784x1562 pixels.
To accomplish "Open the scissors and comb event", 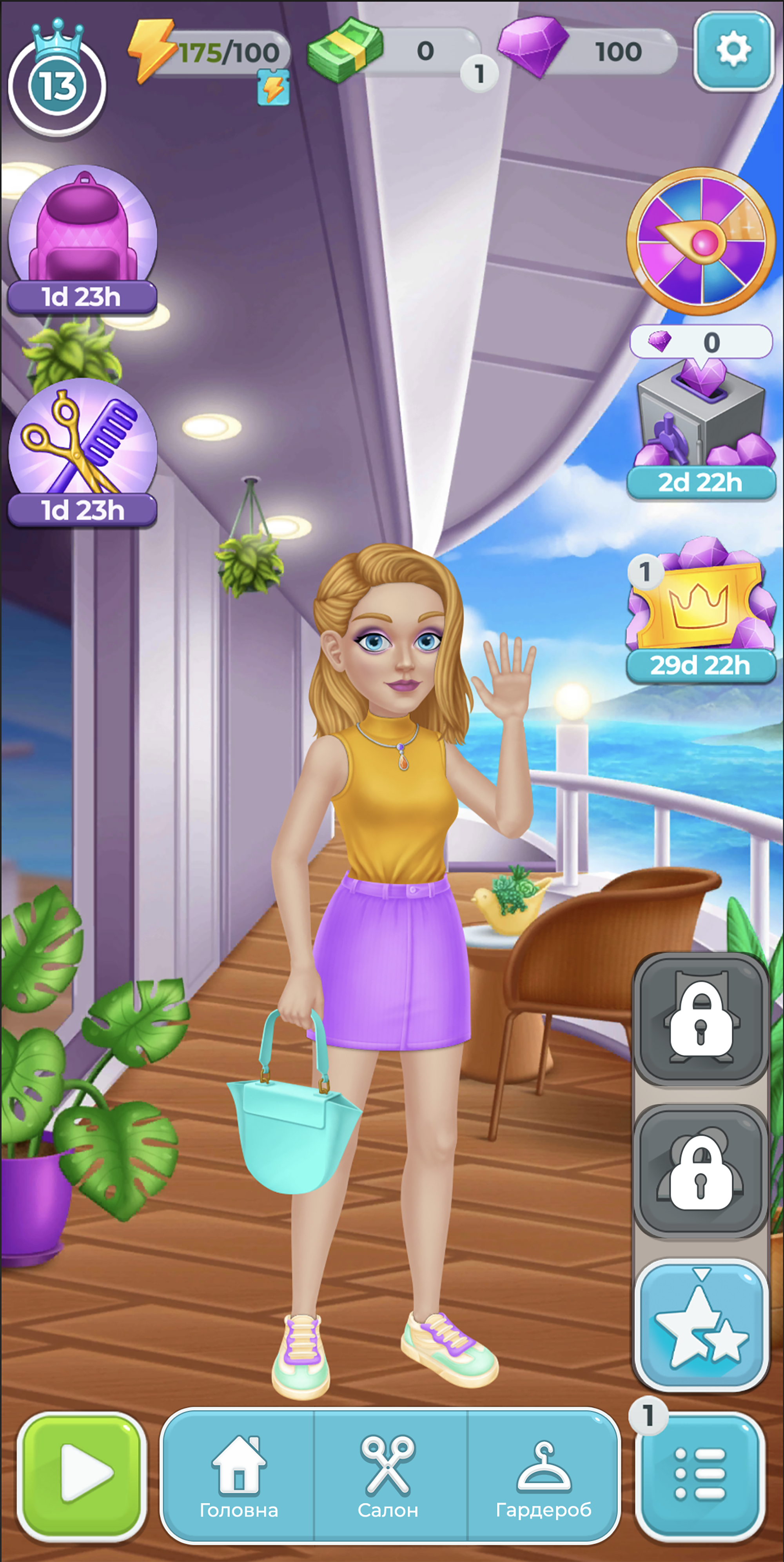I will click(x=82, y=452).
